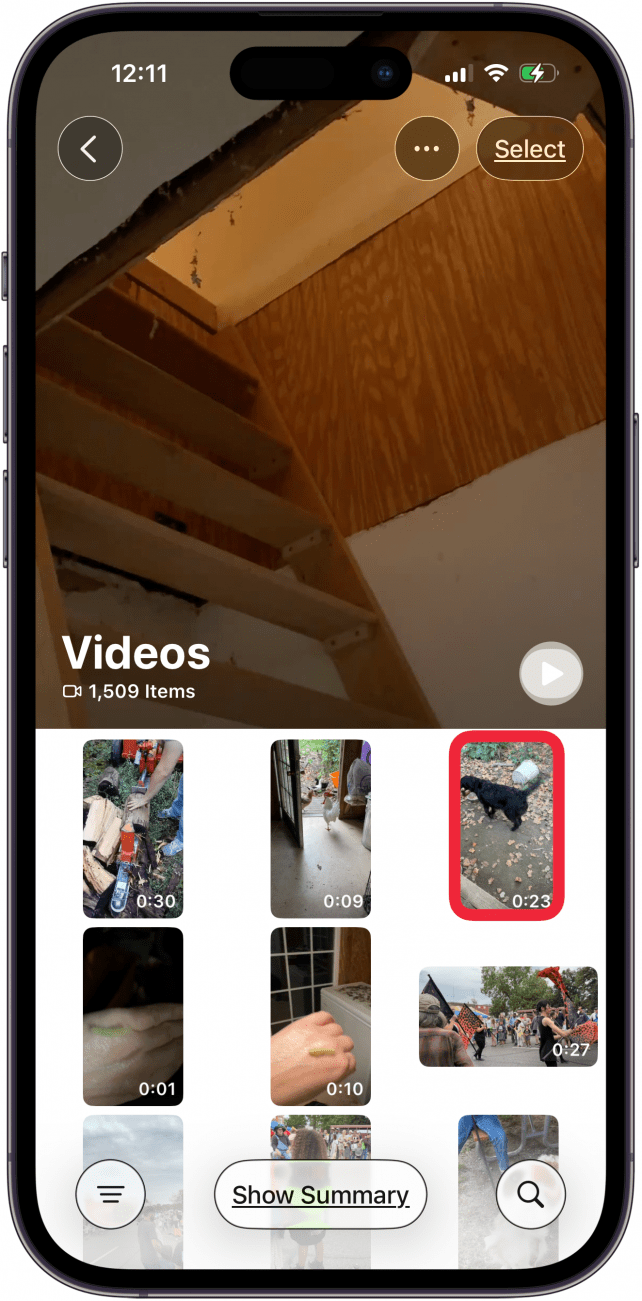The width and height of the screenshot is (642, 1301).
Task: Open the 0:30 firewood video
Action: 133,828
